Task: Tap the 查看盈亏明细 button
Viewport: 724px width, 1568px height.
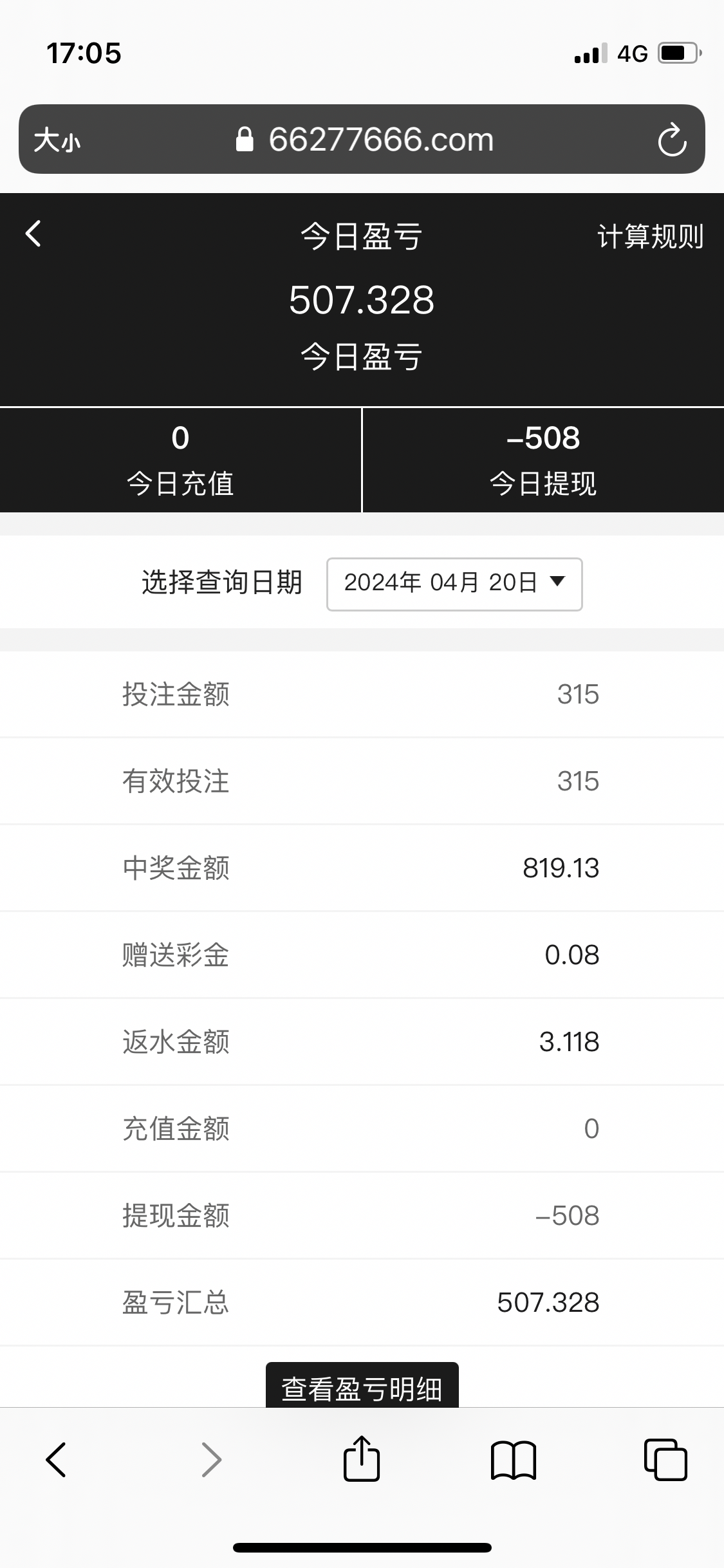Action: pos(362,1387)
